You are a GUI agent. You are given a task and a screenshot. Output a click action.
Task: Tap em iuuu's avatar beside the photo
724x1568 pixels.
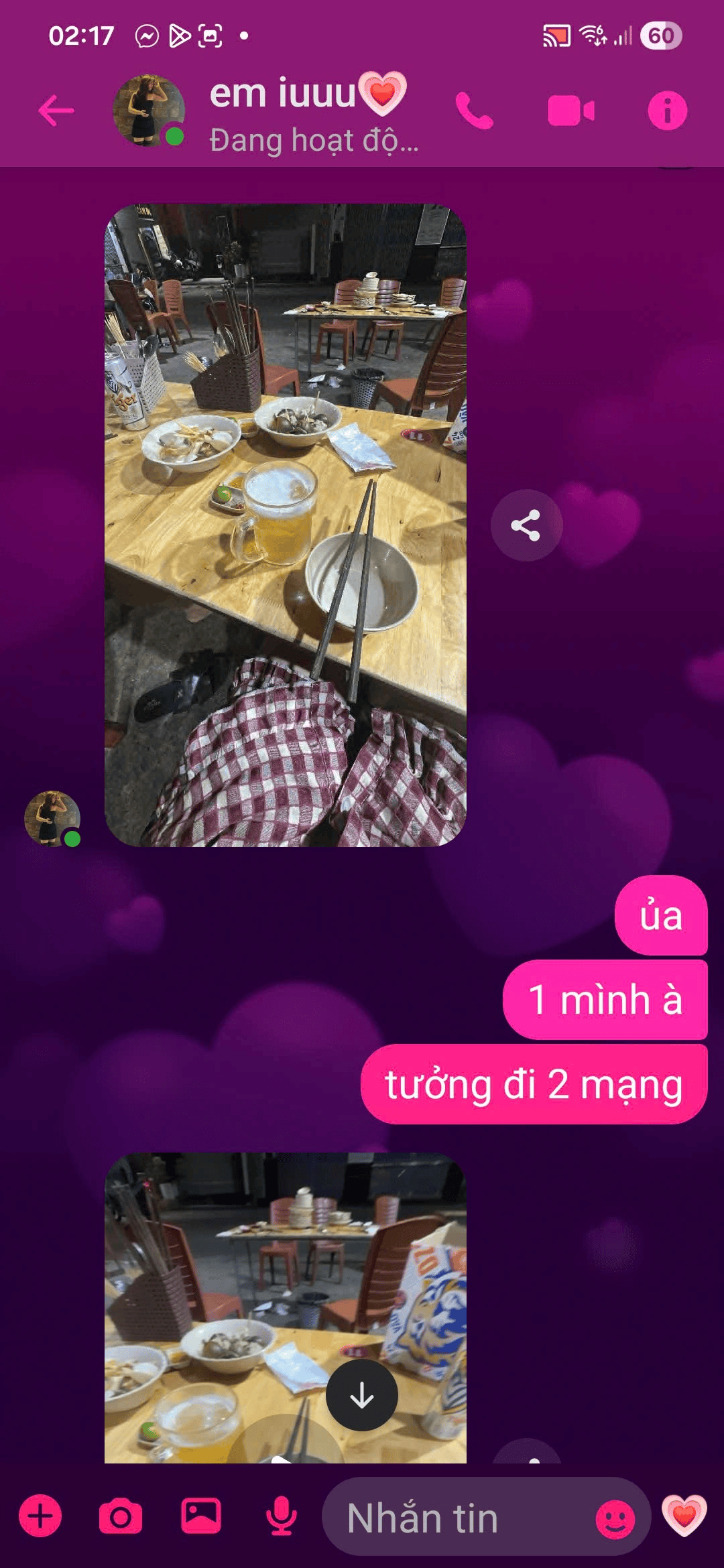(52, 818)
